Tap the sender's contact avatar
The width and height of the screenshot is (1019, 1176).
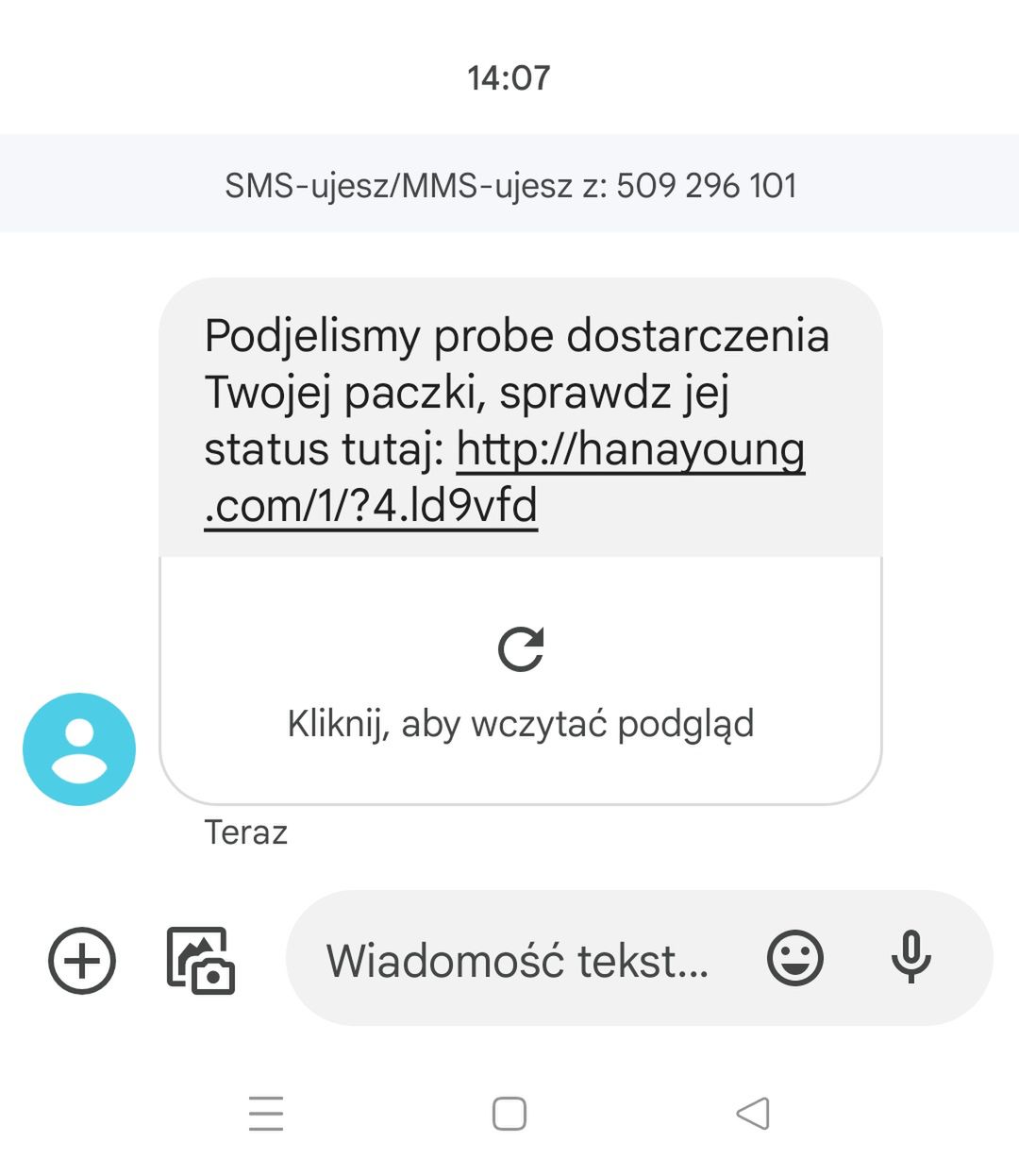click(81, 748)
